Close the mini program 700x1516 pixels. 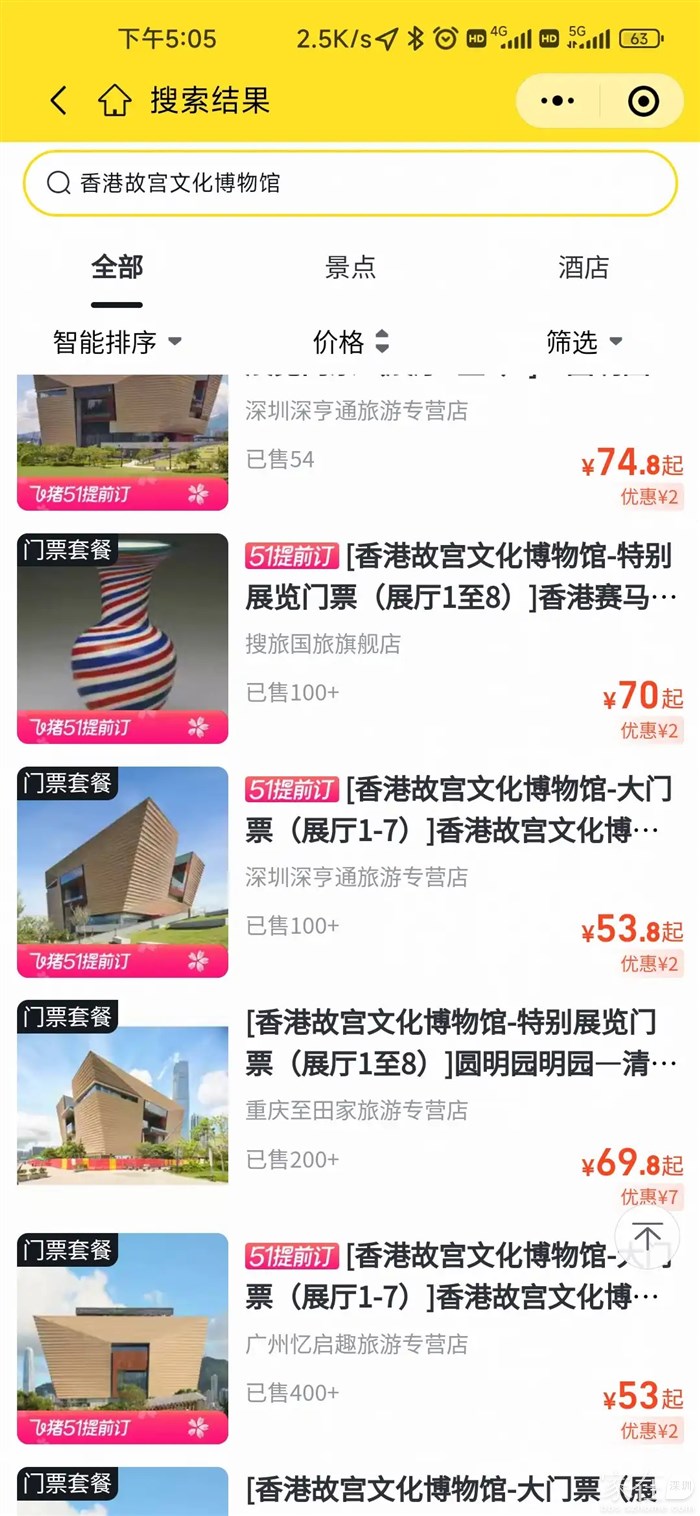643,101
